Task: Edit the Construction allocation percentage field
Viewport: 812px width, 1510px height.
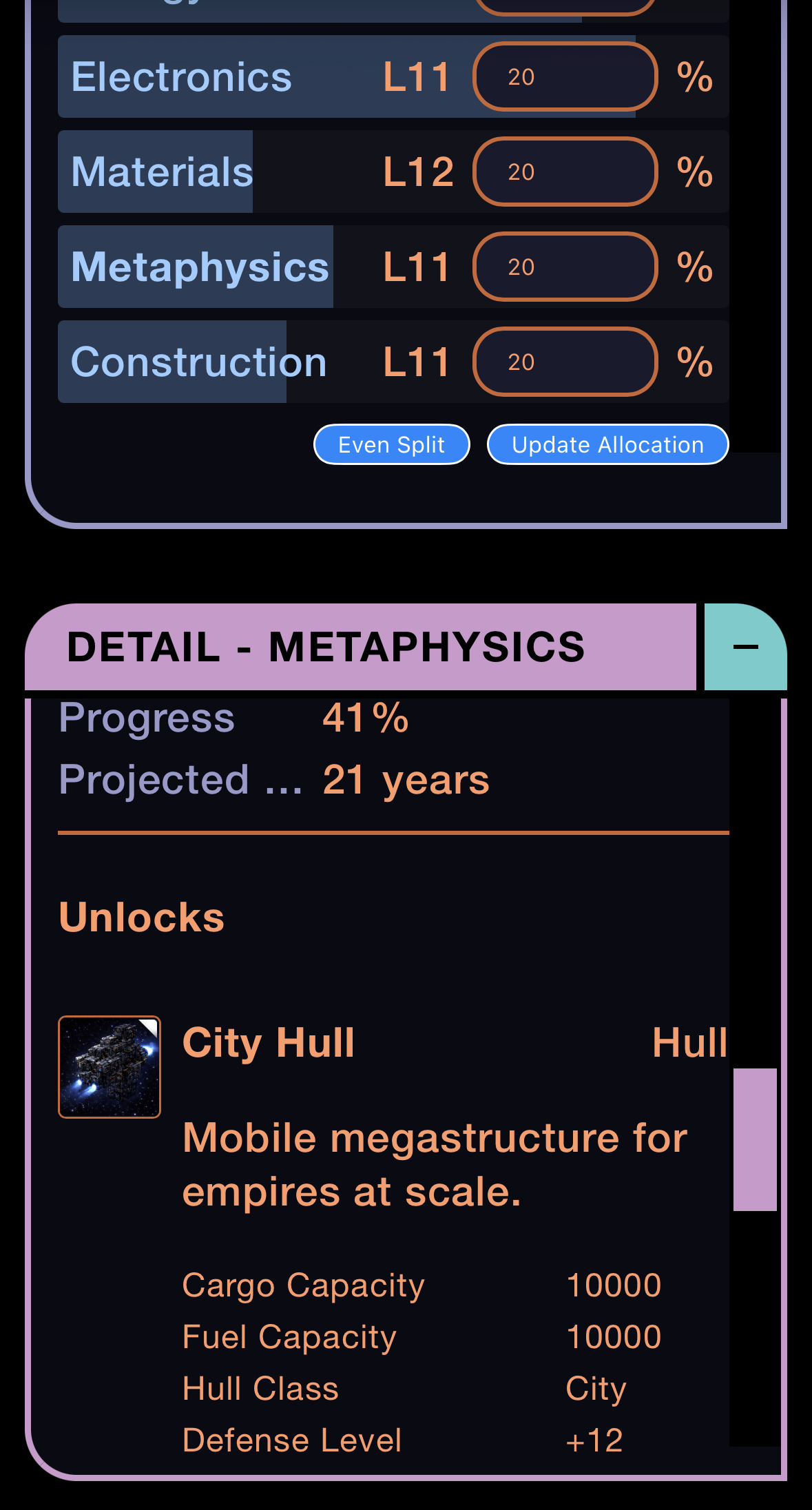Action: coord(565,362)
